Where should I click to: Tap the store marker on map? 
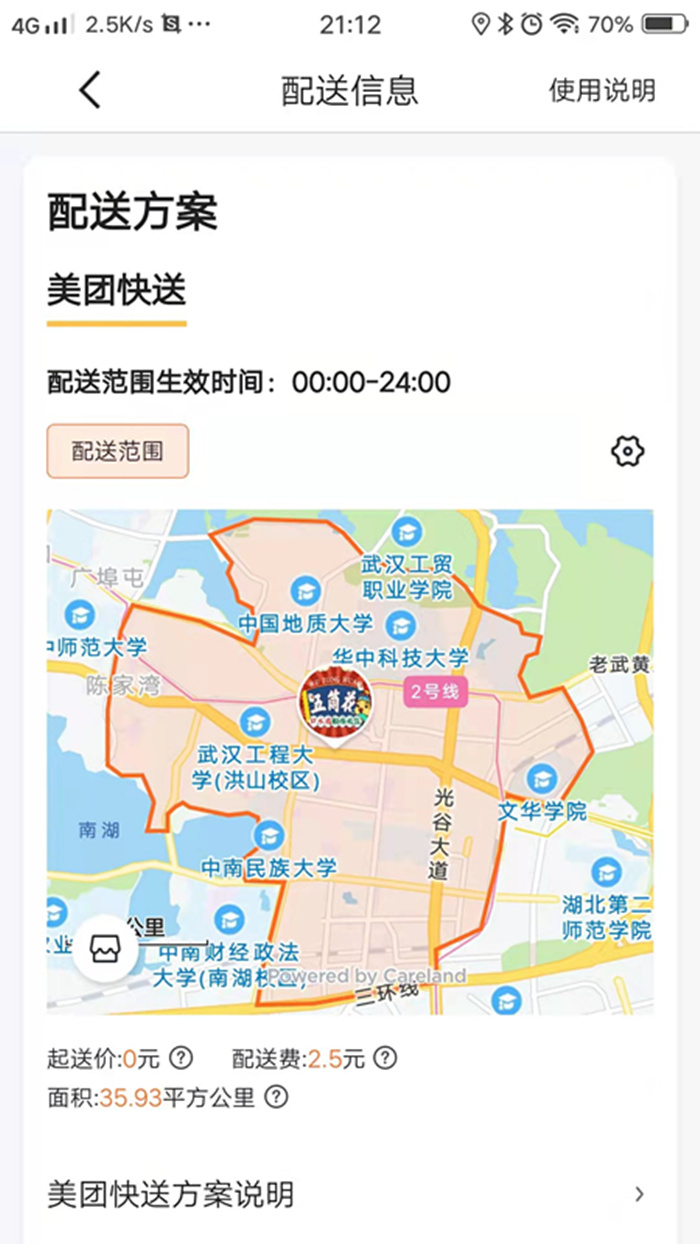coord(336,702)
